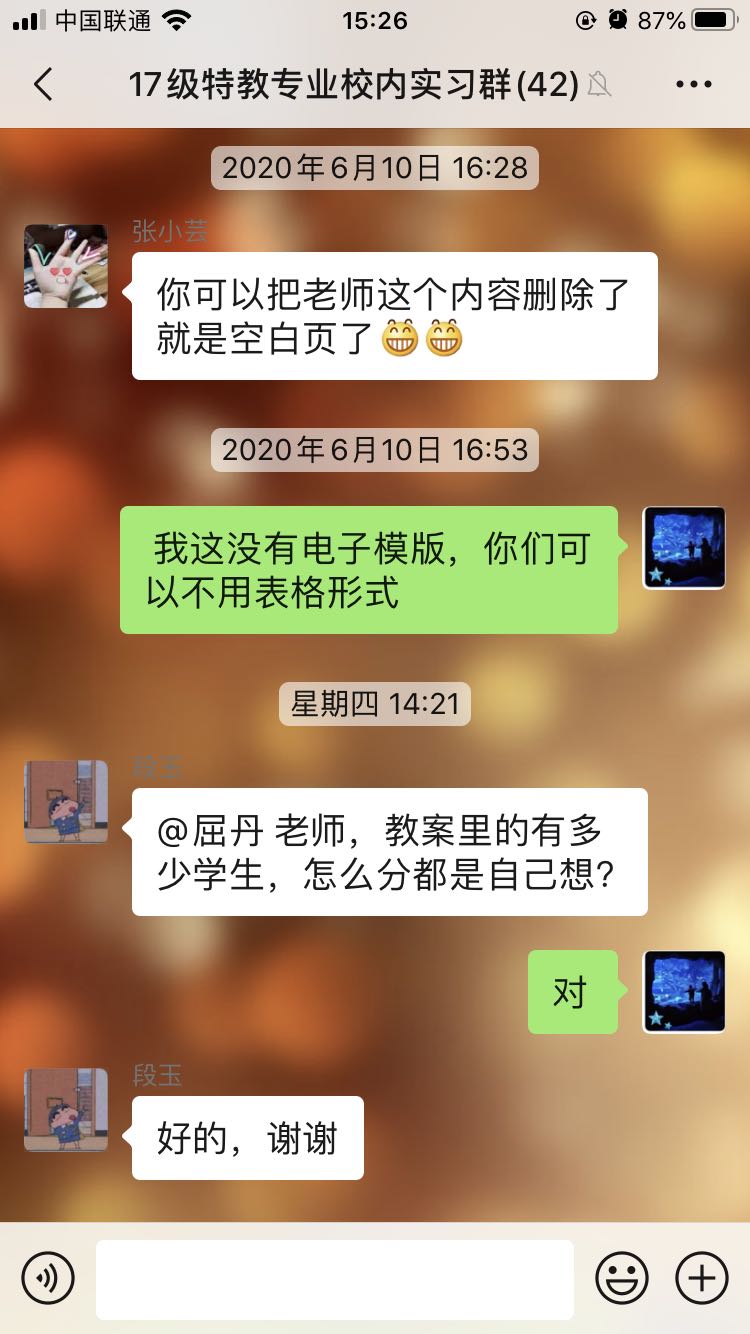Open 段玉's avatar beside the 好的,谢谢 message

66,1110
